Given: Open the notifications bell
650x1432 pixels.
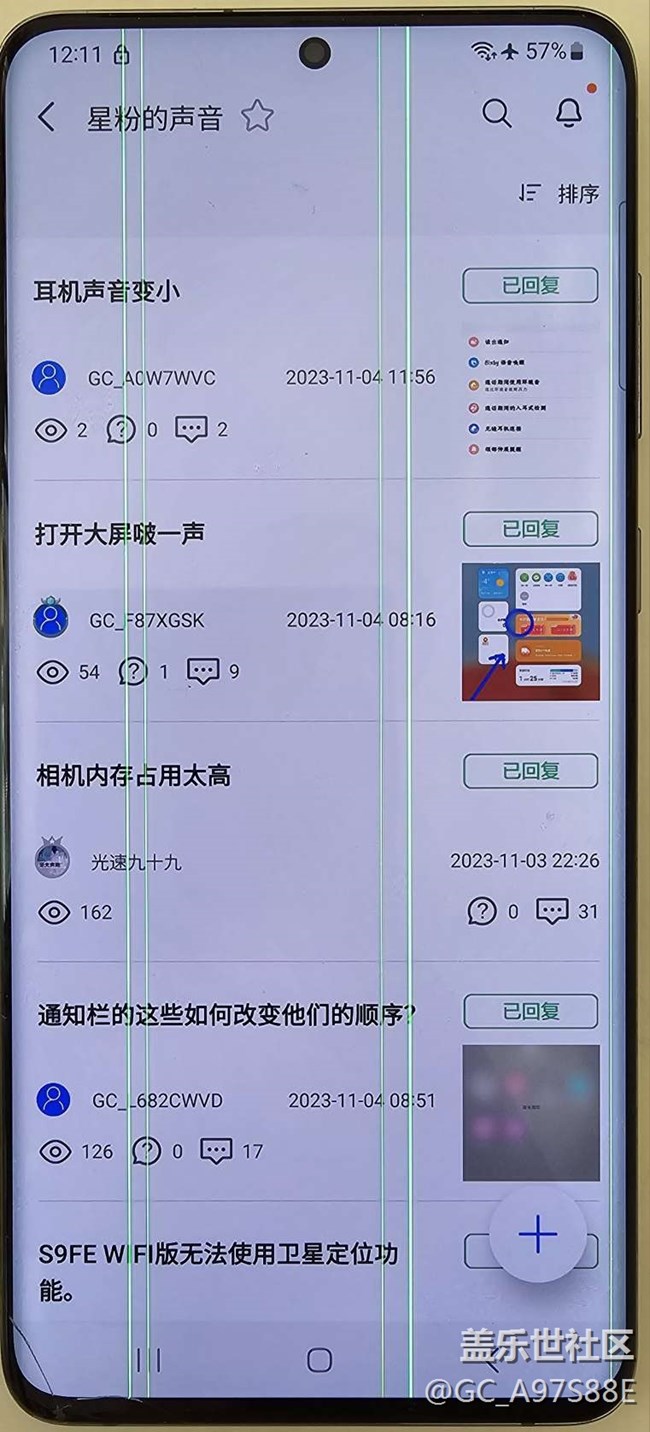Looking at the screenshot, I should coord(568,113).
